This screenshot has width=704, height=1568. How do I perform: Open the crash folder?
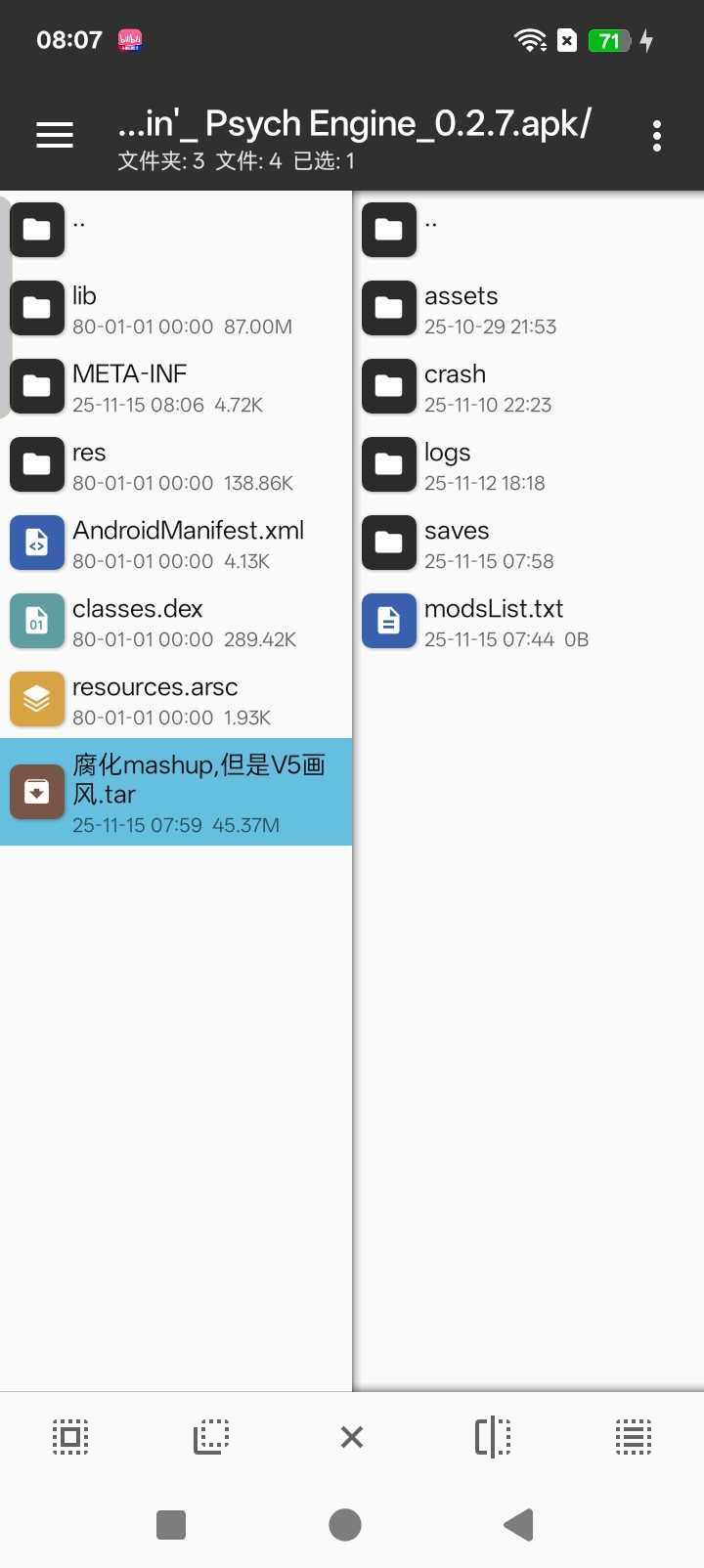click(x=528, y=387)
